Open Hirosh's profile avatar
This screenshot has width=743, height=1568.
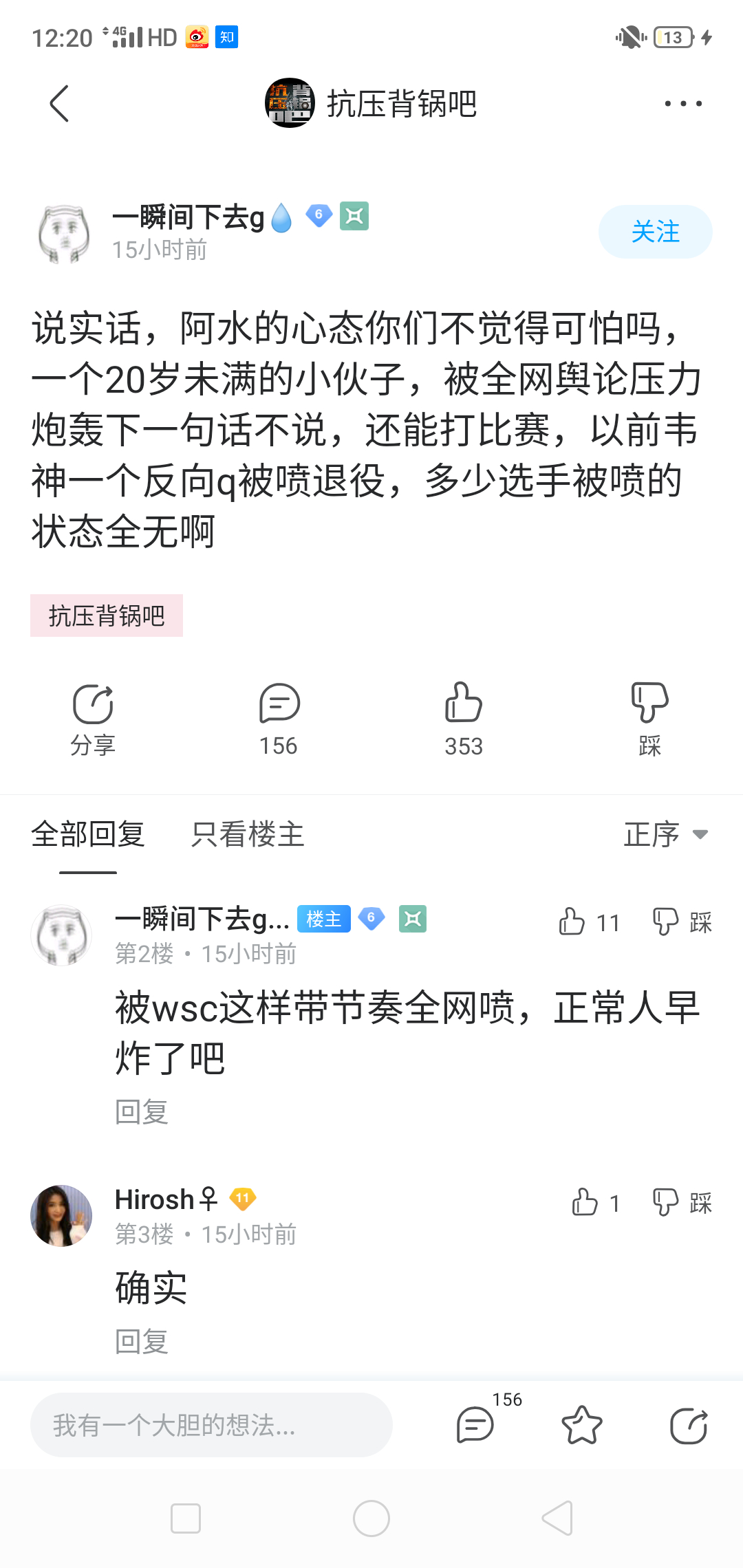(x=62, y=1215)
